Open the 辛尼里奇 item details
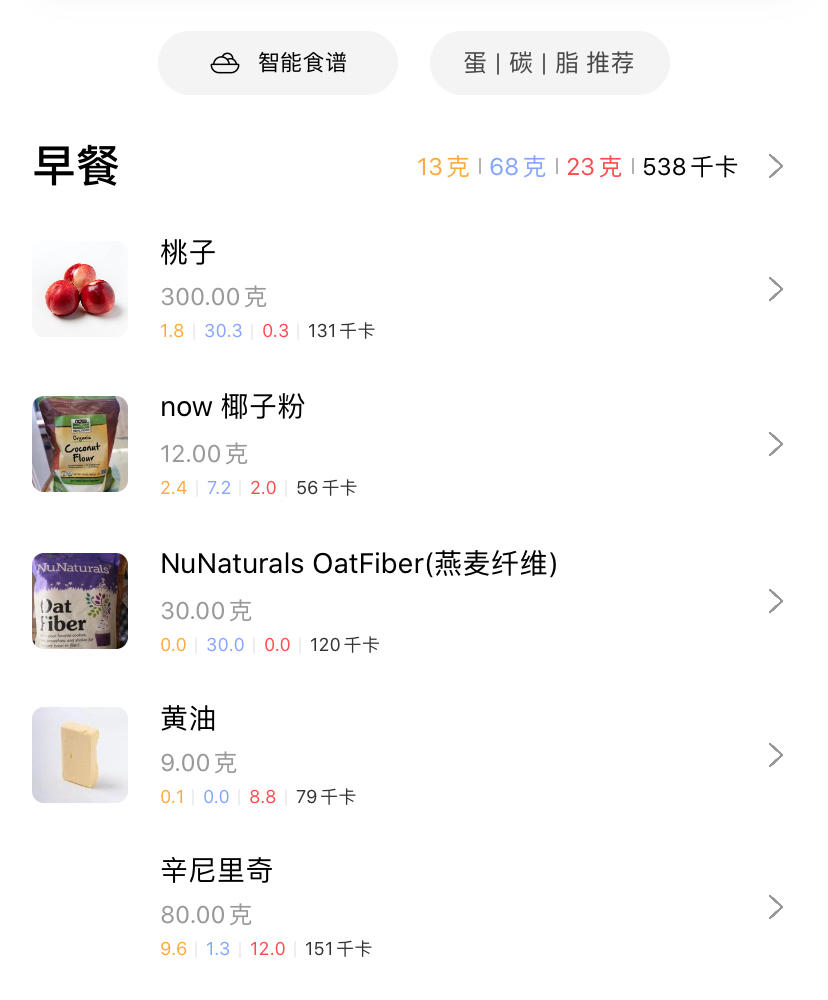 [x=776, y=907]
